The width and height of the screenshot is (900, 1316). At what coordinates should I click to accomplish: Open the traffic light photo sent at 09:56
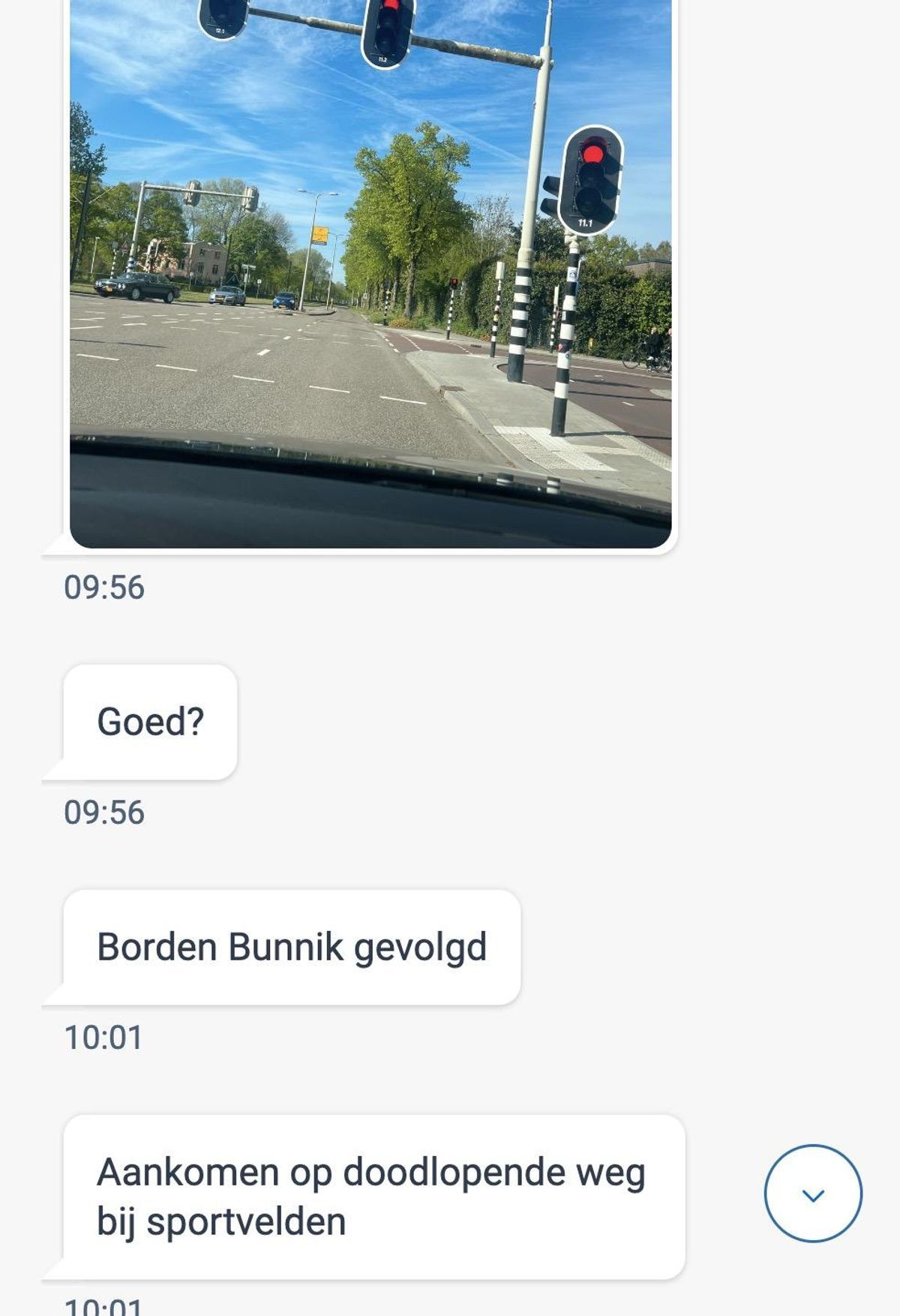(370, 274)
